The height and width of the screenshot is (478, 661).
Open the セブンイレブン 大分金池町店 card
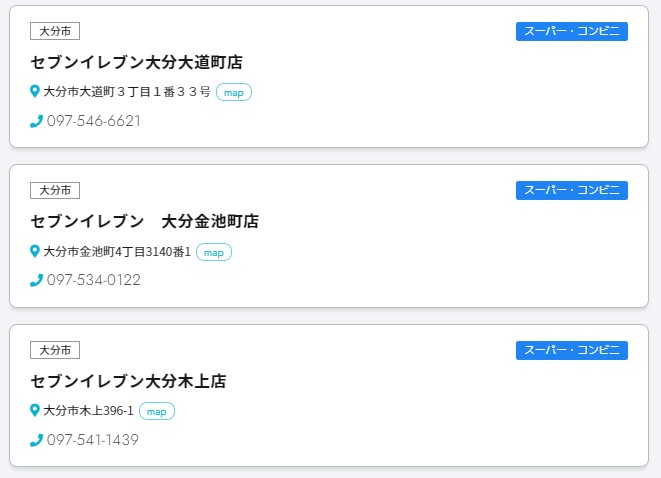tap(144, 221)
